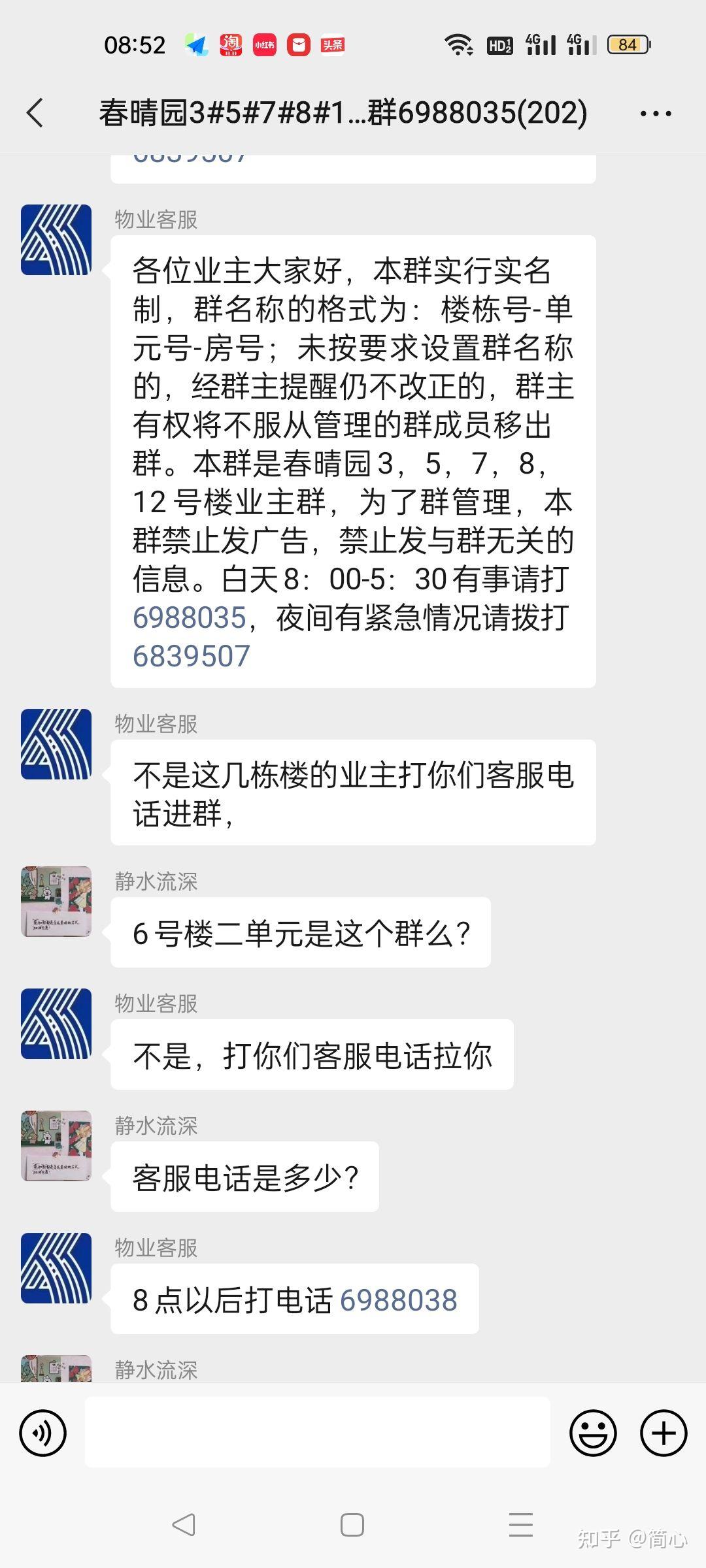This screenshot has width=706, height=1568.
Task: Open 静水流深's avatar beside 客服电话是多少
Action: click(56, 1146)
